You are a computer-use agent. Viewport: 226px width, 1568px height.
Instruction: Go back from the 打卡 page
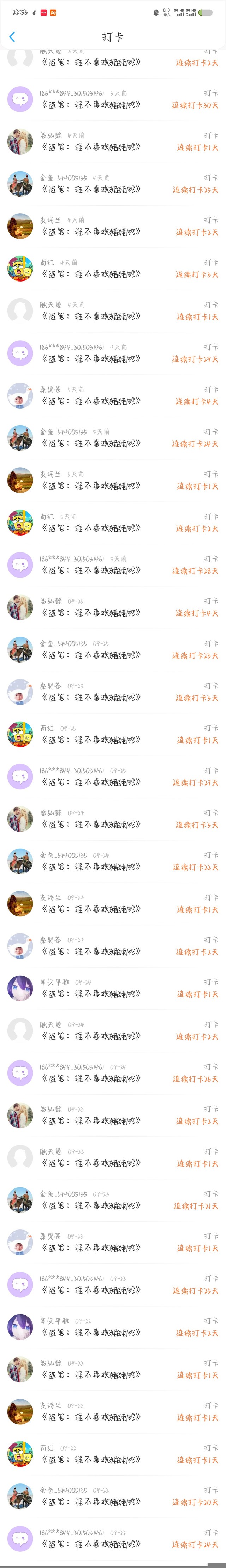point(12,37)
